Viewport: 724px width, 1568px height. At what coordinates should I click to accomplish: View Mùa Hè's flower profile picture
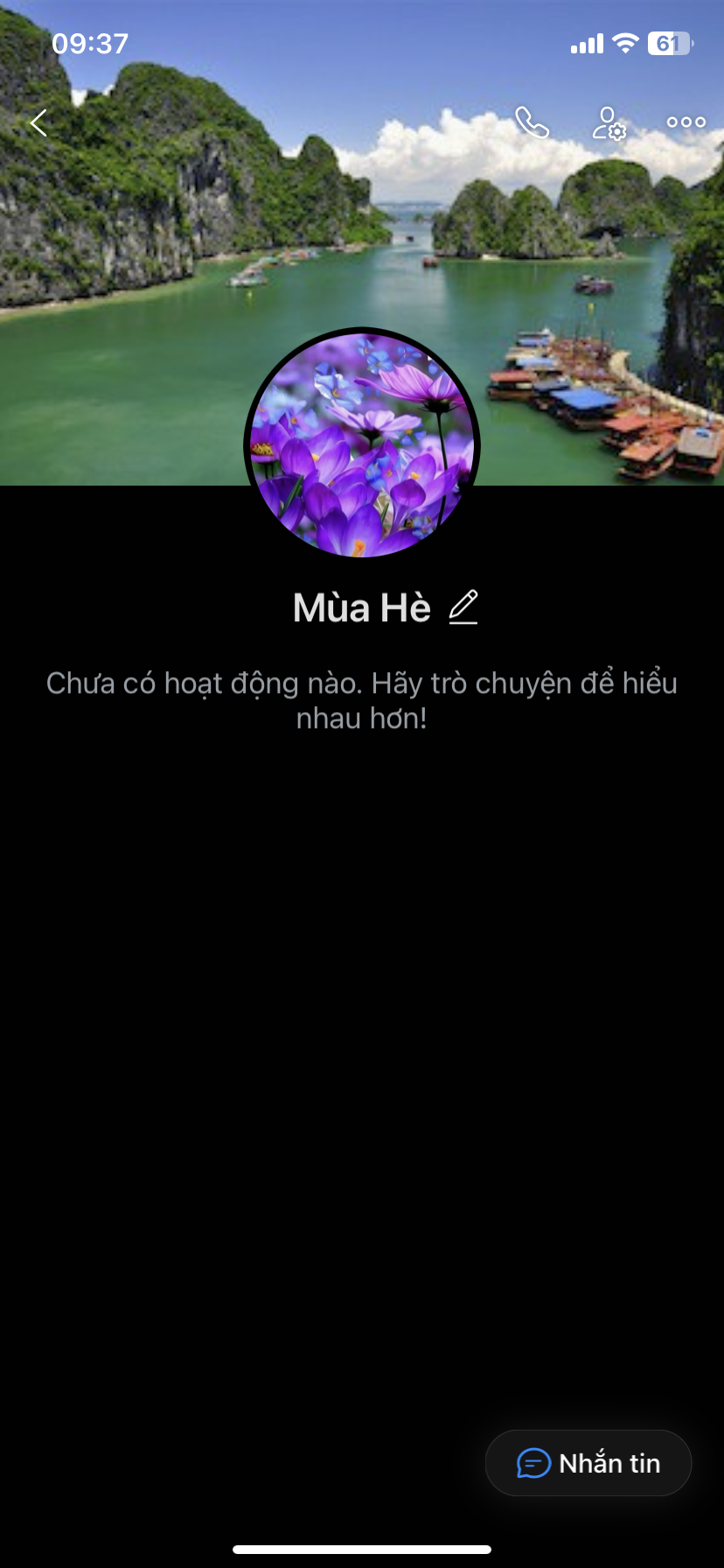coord(362,444)
